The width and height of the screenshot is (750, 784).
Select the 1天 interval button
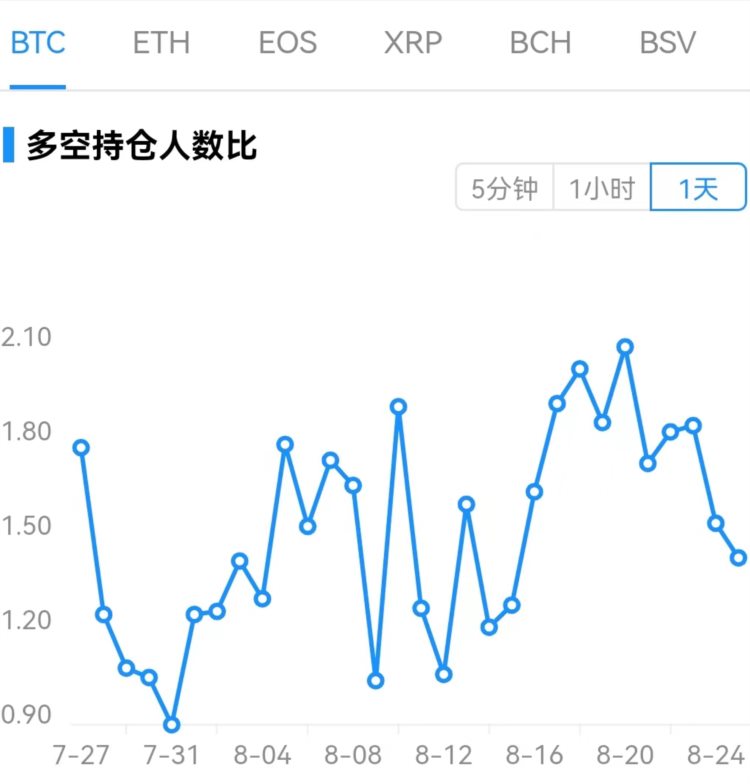pyautogui.click(x=696, y=187)
